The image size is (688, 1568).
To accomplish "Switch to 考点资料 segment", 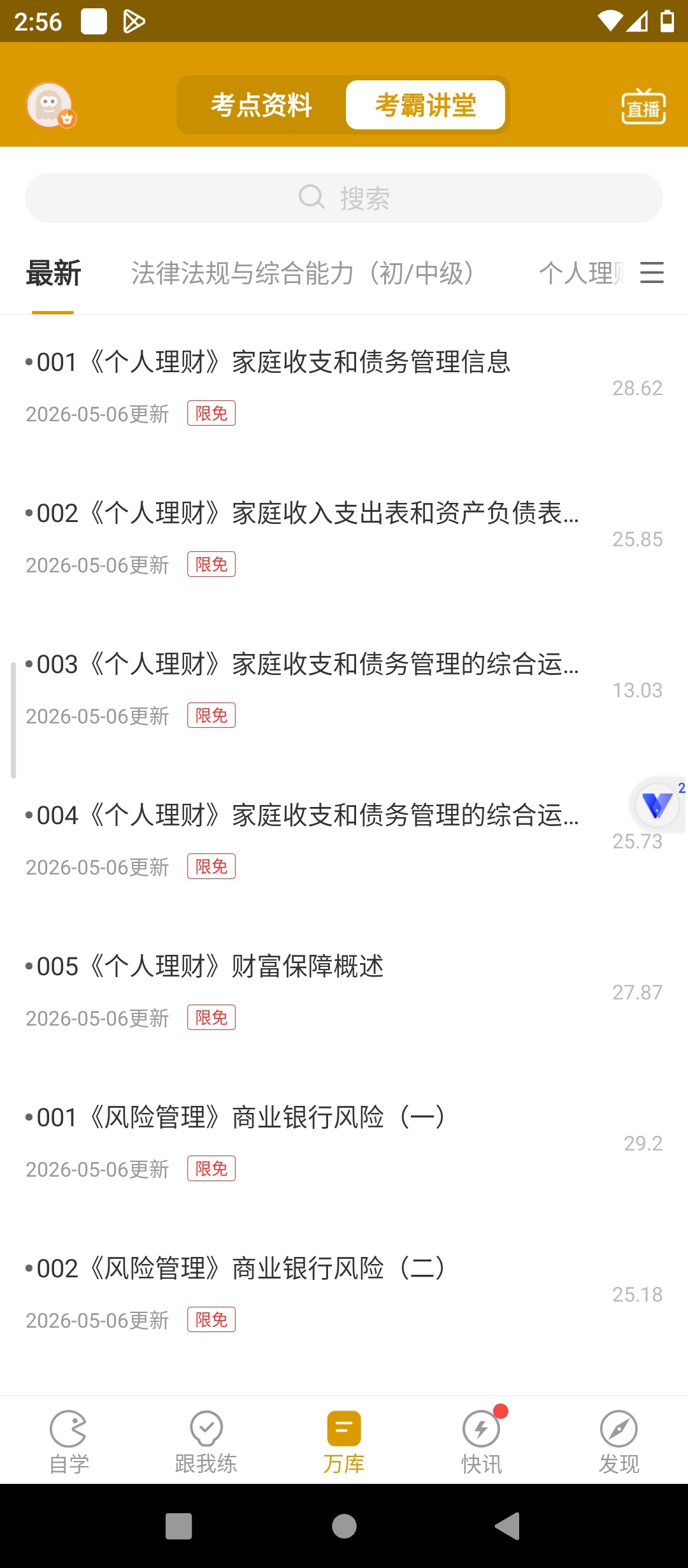I will point(262,105).
